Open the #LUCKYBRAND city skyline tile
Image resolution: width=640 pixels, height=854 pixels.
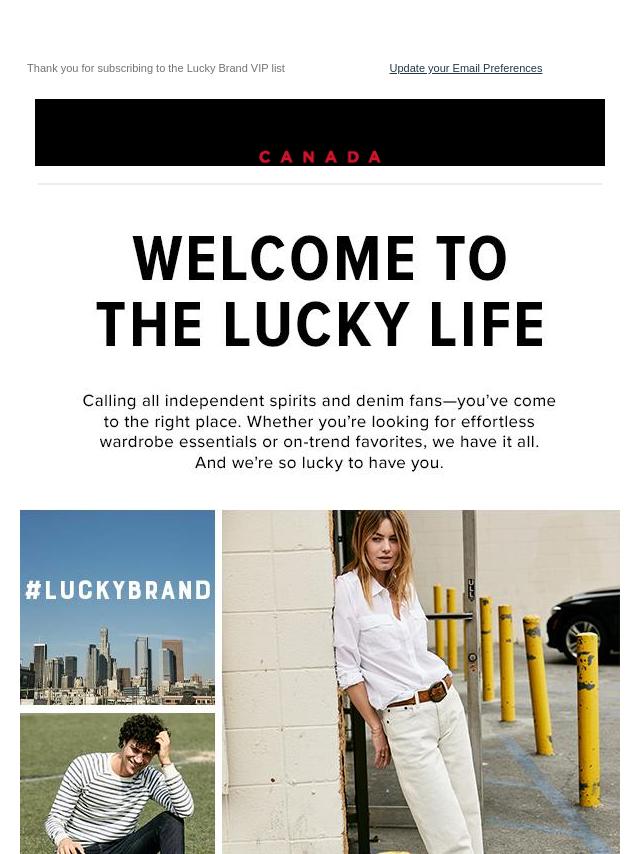pyautogui.click(x=117, y=607)
